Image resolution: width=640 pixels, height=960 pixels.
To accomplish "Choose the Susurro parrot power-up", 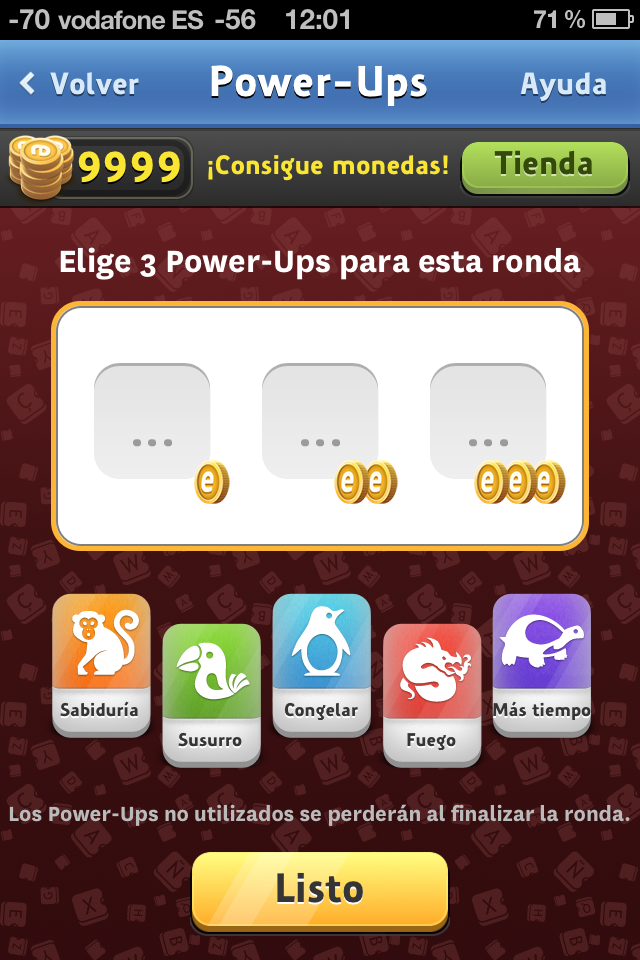I will tap(211, 693).
